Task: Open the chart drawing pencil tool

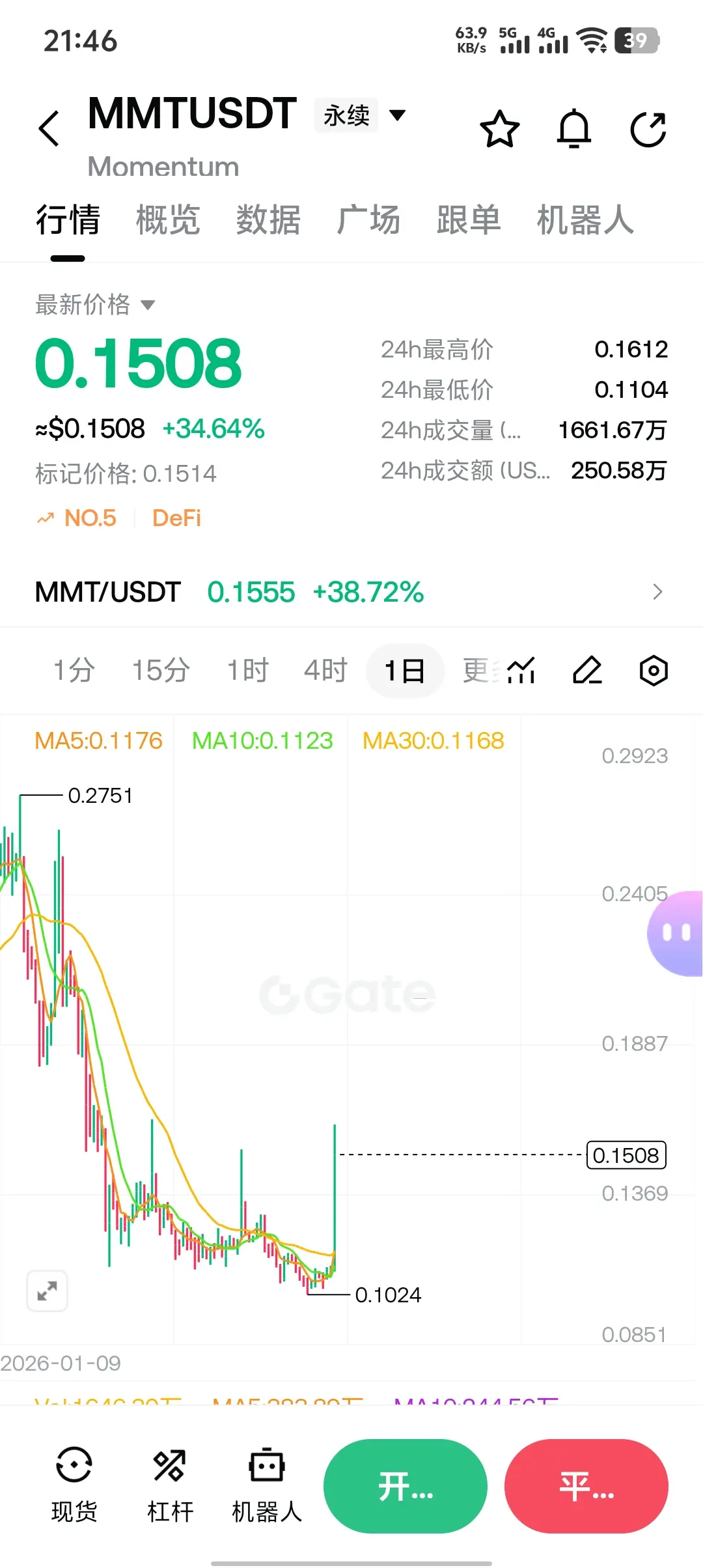Action: click(588, 670)
